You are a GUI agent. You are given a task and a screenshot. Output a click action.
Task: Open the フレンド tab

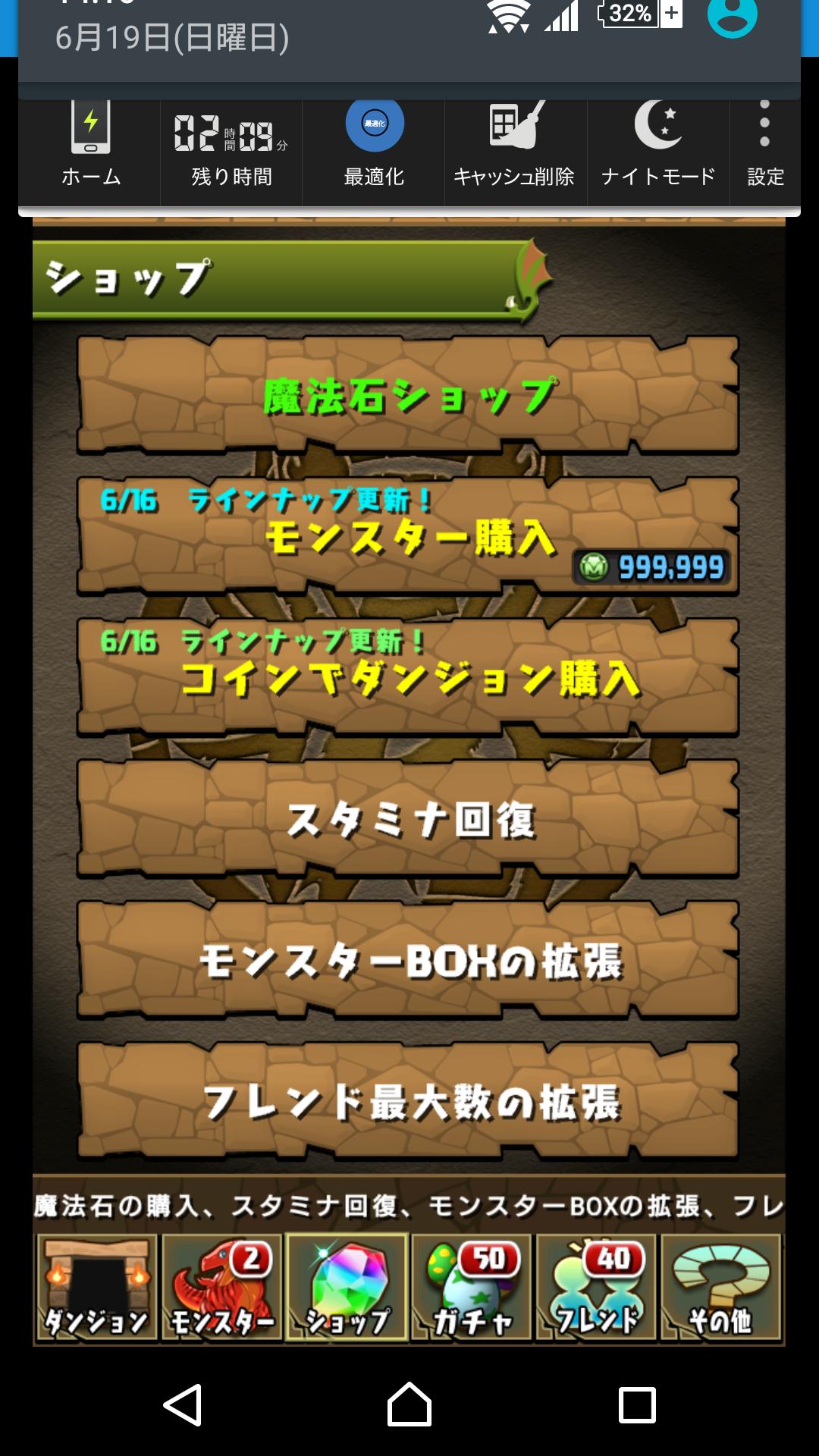(x=597, y=1288)
